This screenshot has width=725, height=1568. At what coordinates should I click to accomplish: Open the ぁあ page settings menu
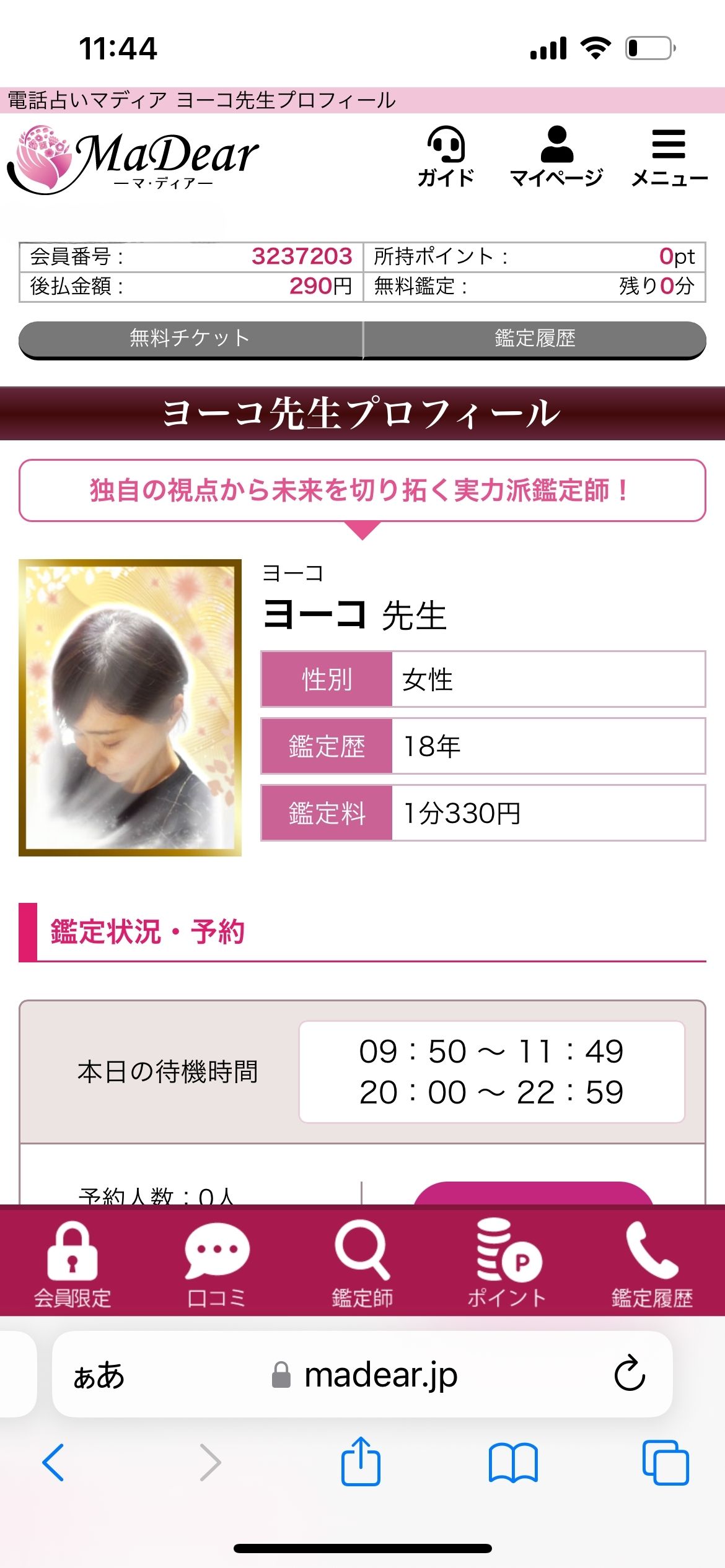[x=99, y=1376]
